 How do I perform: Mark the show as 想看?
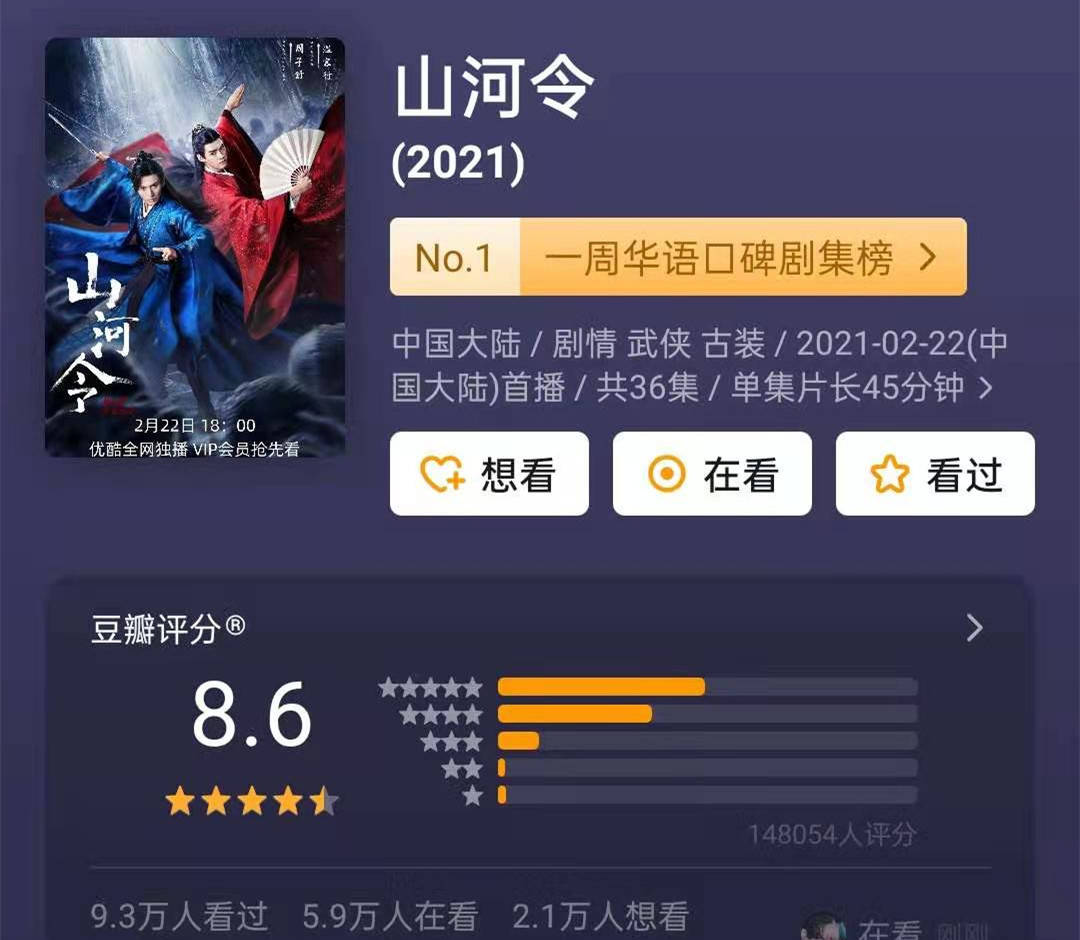tap(489, 474)
